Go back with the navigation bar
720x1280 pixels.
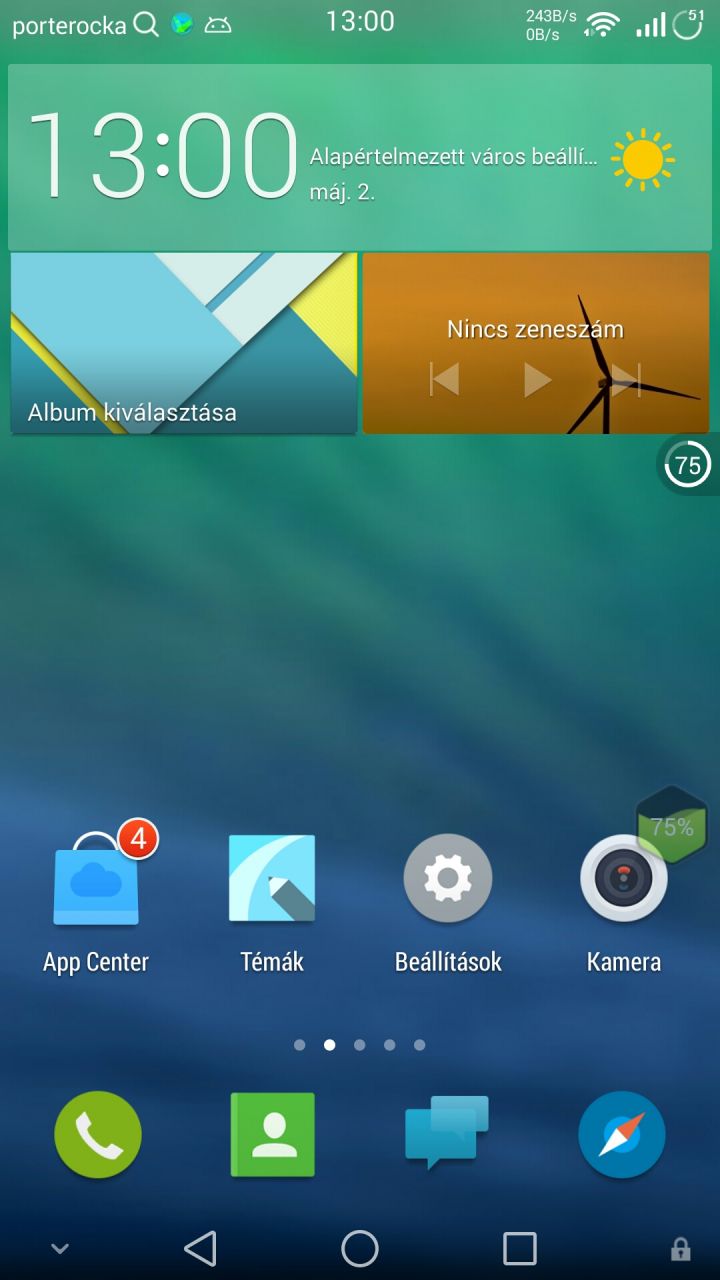click(200, 1248)
